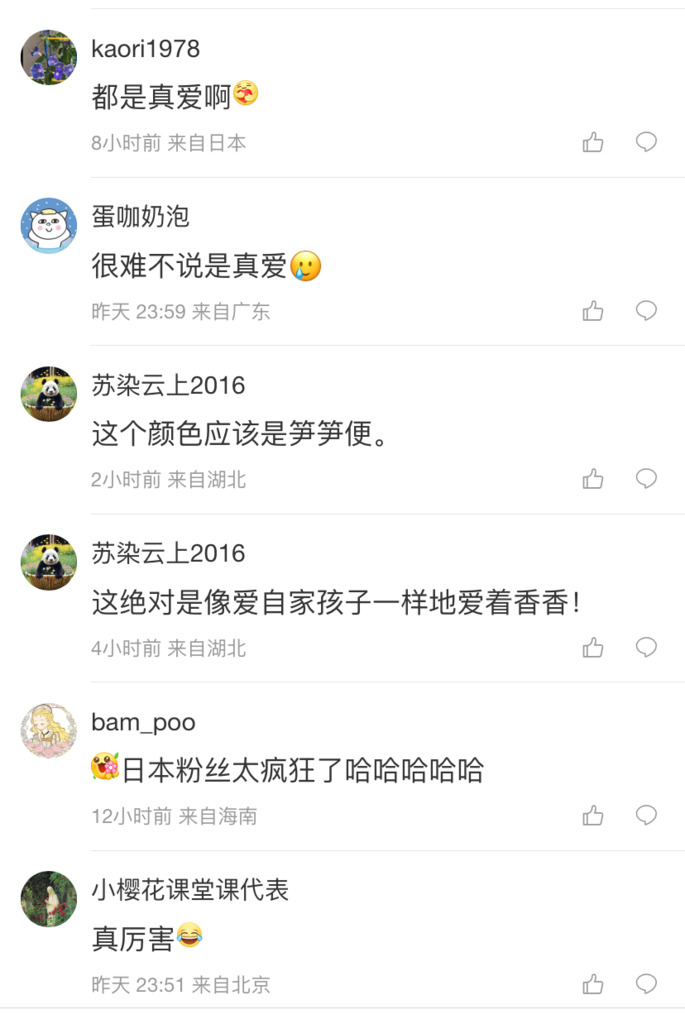685x1024 pixels.
Task: Reply to 小樱花课堂课代表's comment
Action: pos(646,983)
